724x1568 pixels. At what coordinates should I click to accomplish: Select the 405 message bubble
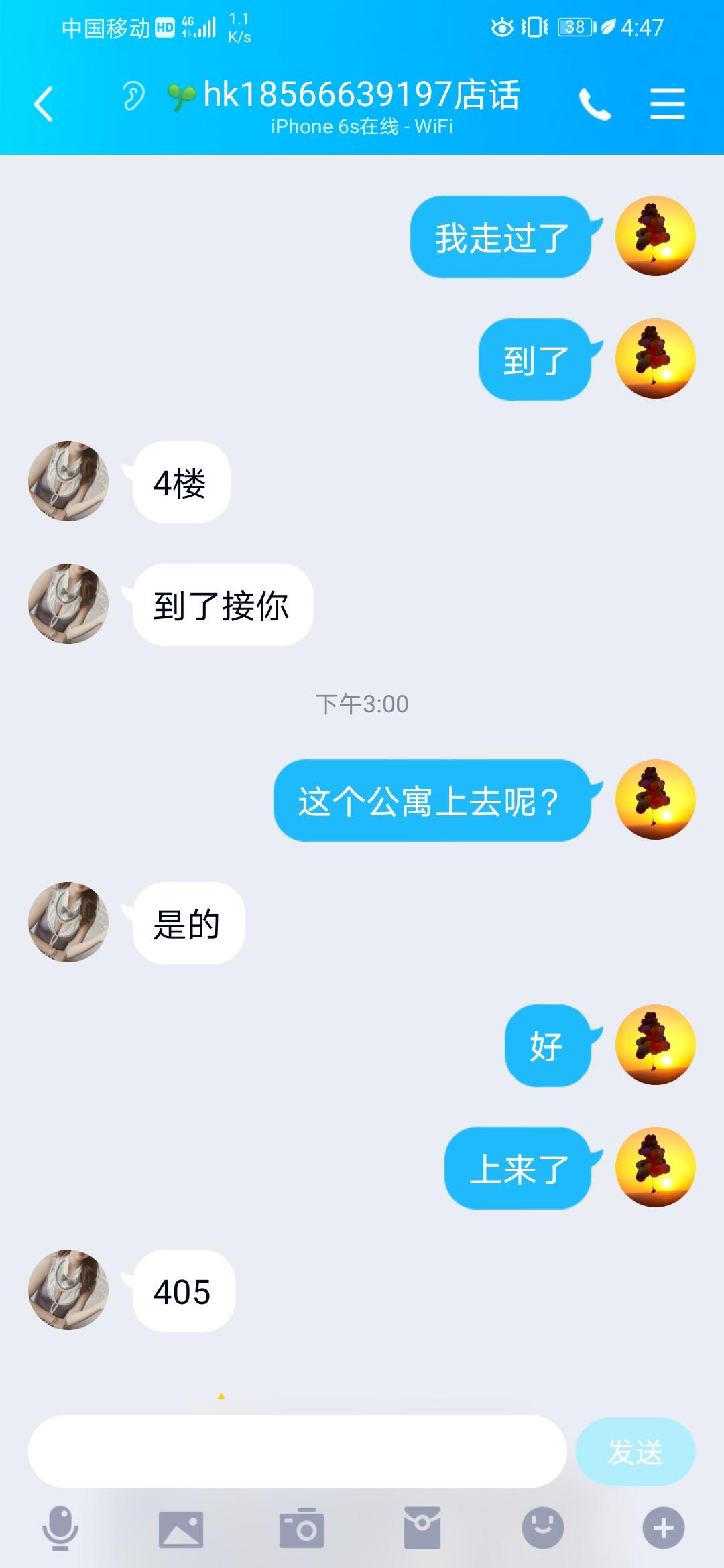pyautogui.click(x=182, y=1290)
